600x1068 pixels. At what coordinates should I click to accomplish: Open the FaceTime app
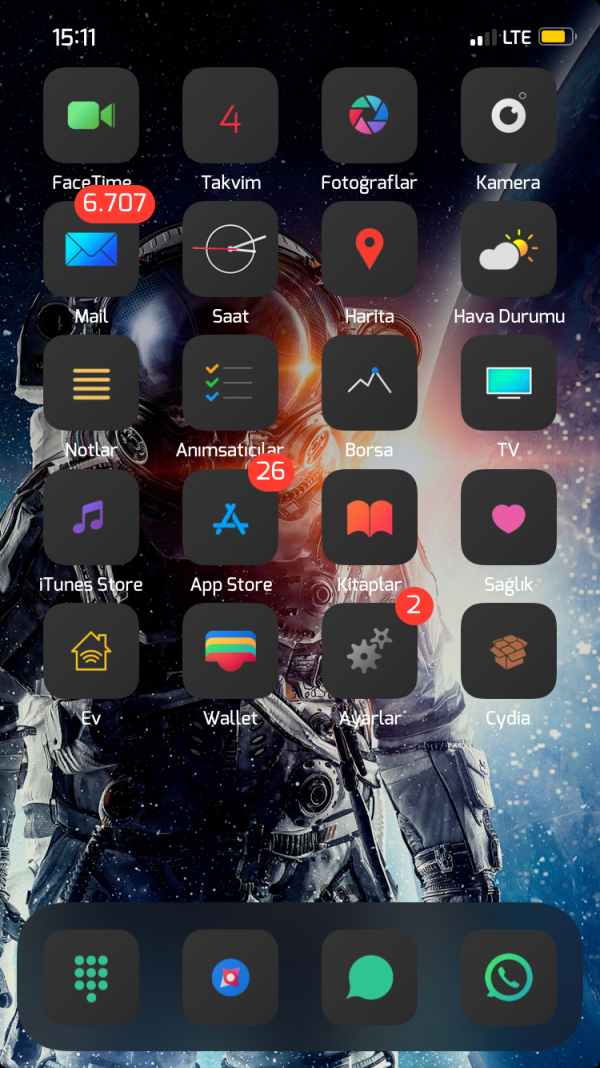click(x=91, y=116)
